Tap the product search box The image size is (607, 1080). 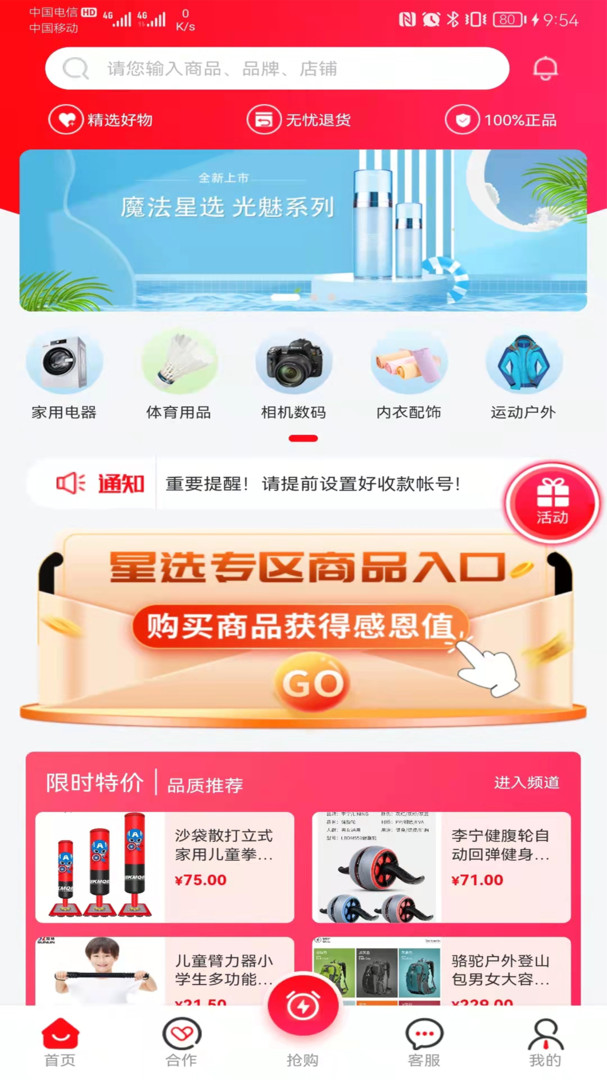(277, 68)
